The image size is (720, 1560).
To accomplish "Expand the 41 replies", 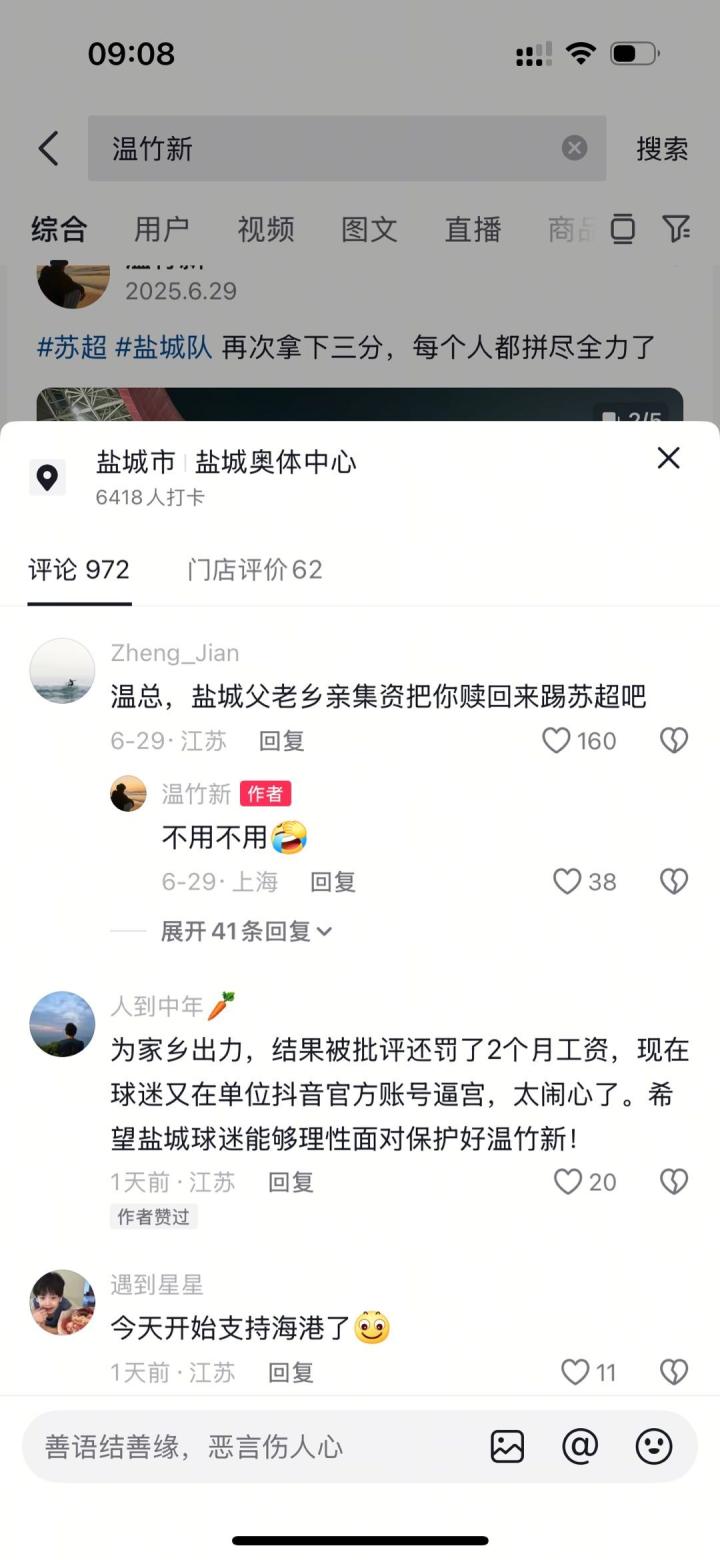I will pos(246,932).
